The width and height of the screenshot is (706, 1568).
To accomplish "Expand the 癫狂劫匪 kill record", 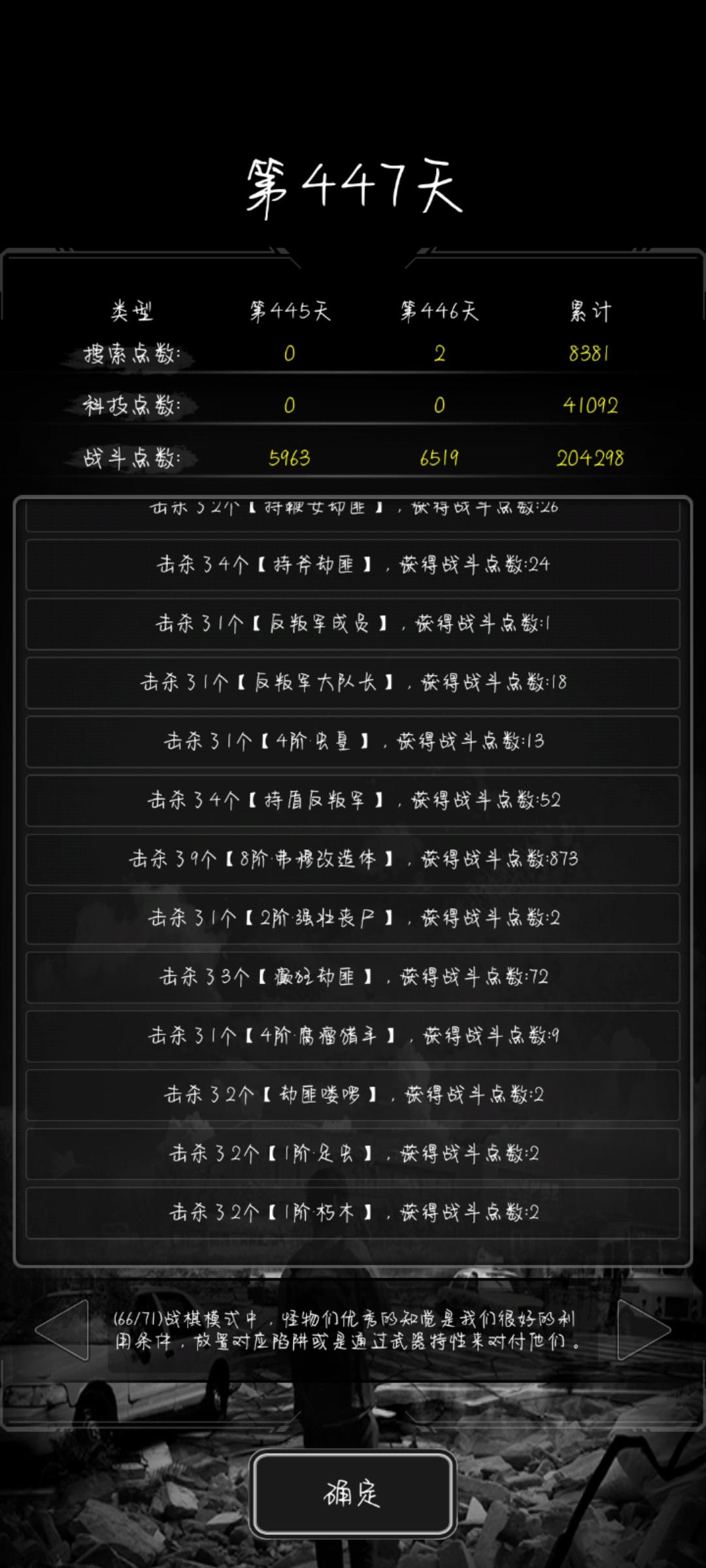I will click(353, 978).
